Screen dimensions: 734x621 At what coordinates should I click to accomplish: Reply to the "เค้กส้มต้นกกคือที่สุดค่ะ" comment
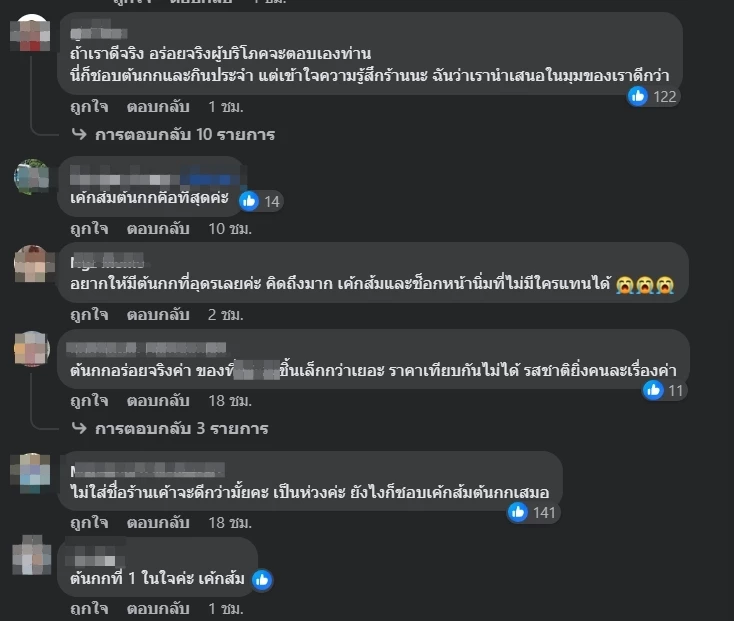(158, 229)
